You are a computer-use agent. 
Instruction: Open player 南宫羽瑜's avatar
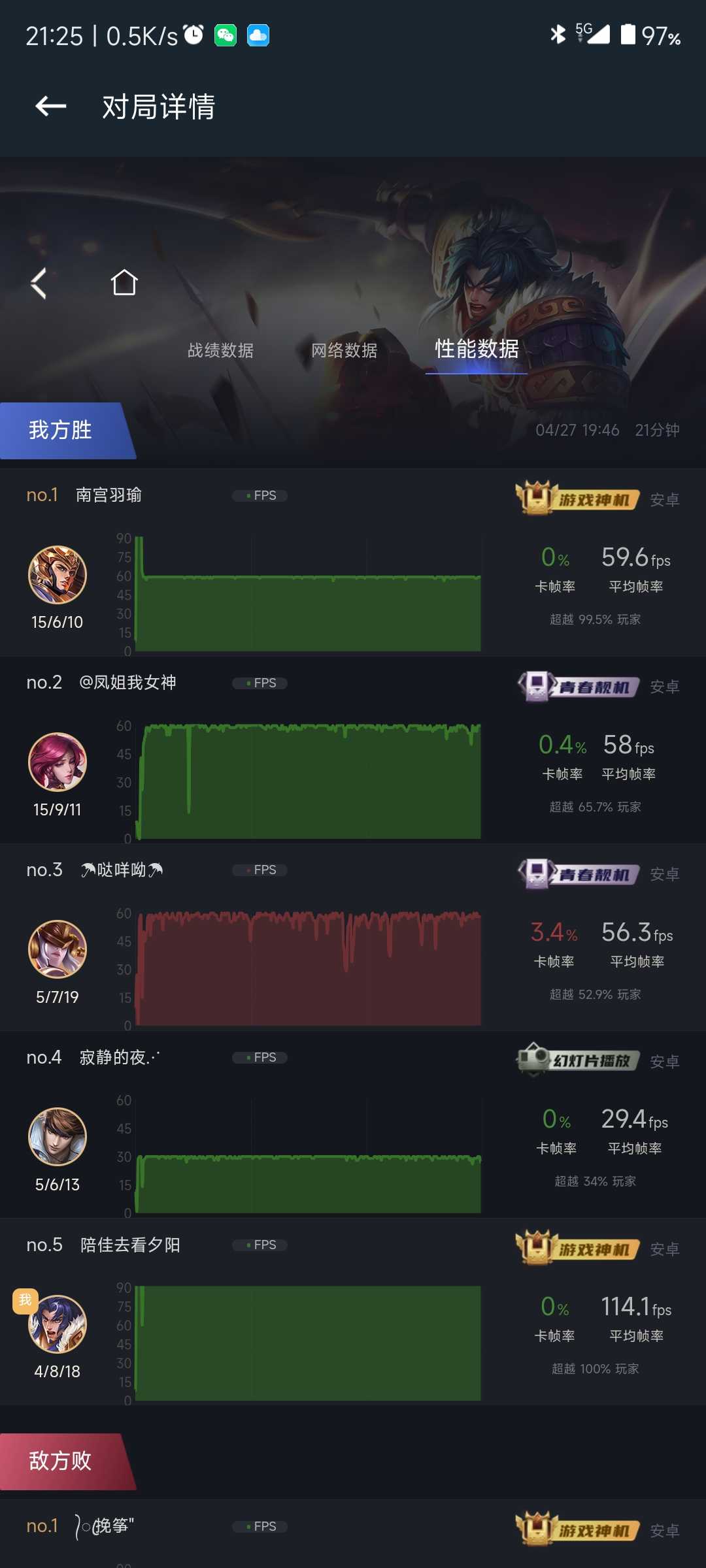click(58, 575)
